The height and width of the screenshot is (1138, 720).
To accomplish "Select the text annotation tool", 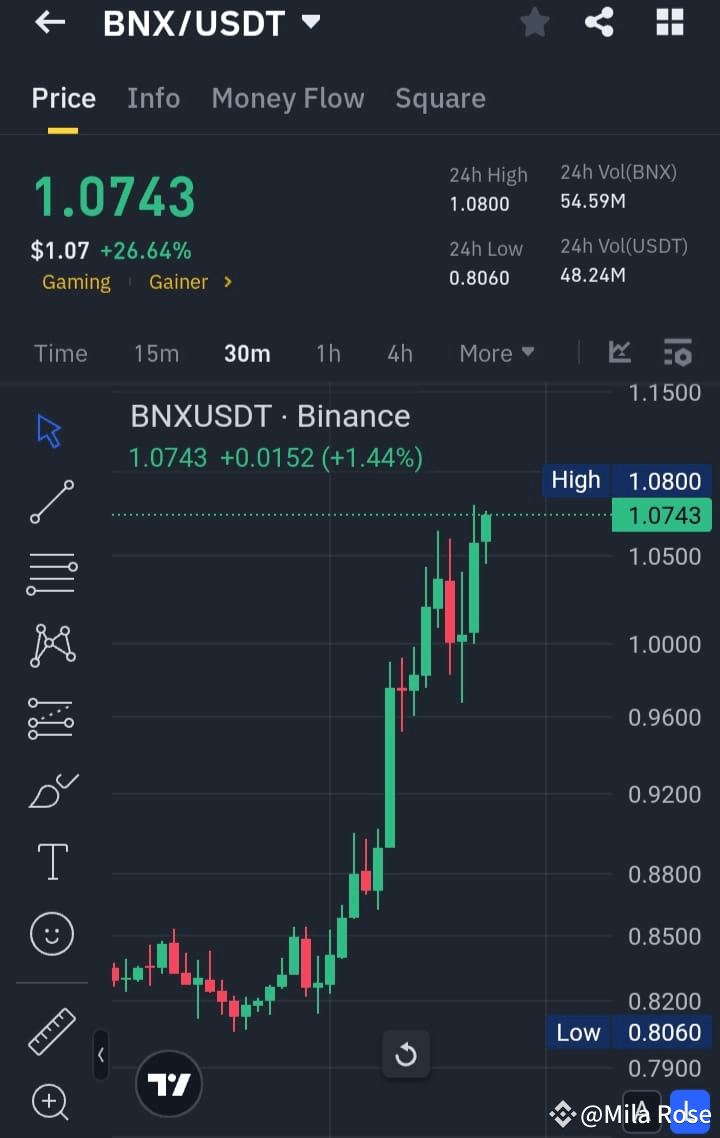I will pos(51,861).
